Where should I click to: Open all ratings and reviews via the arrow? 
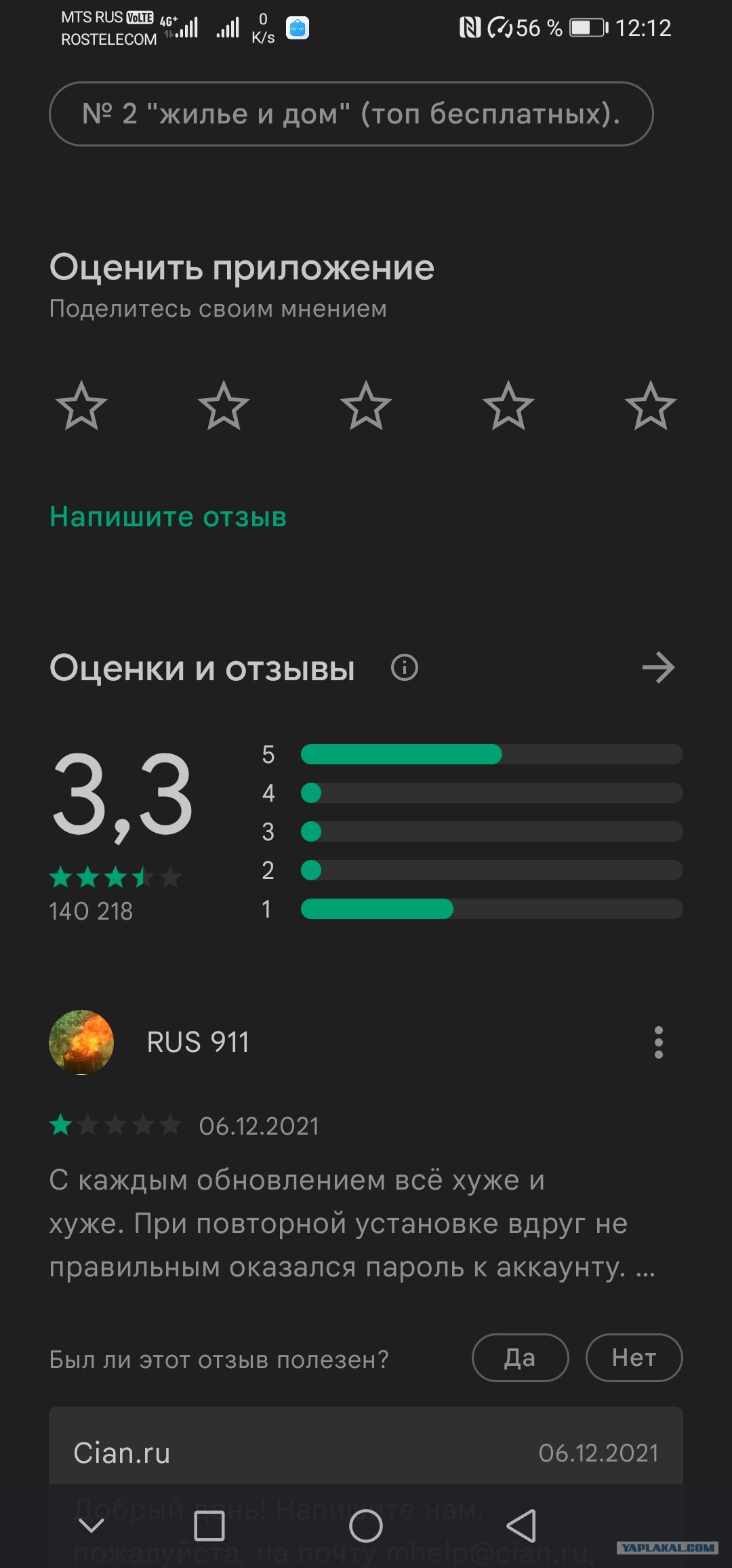click(658, 668)
